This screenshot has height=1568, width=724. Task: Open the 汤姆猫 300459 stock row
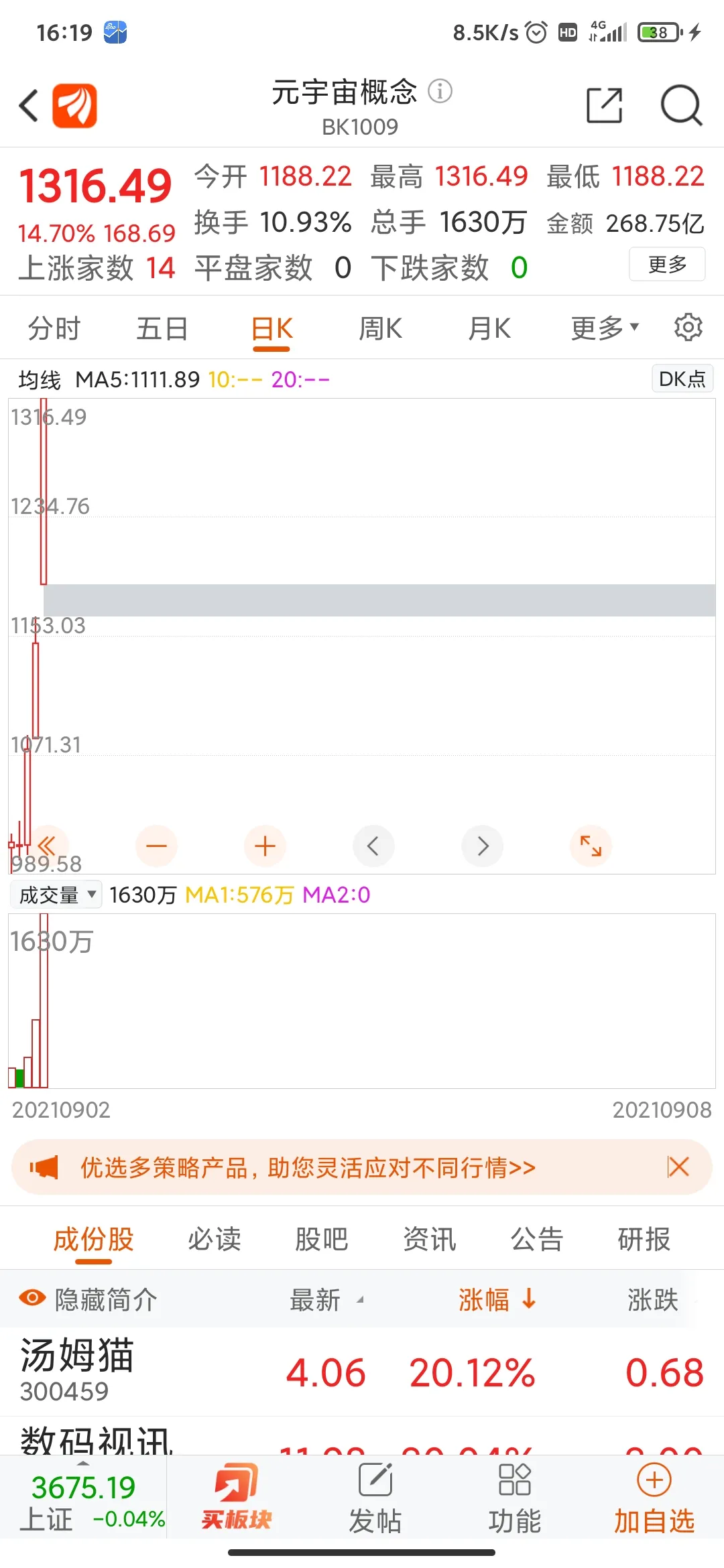click(362, 1371)
